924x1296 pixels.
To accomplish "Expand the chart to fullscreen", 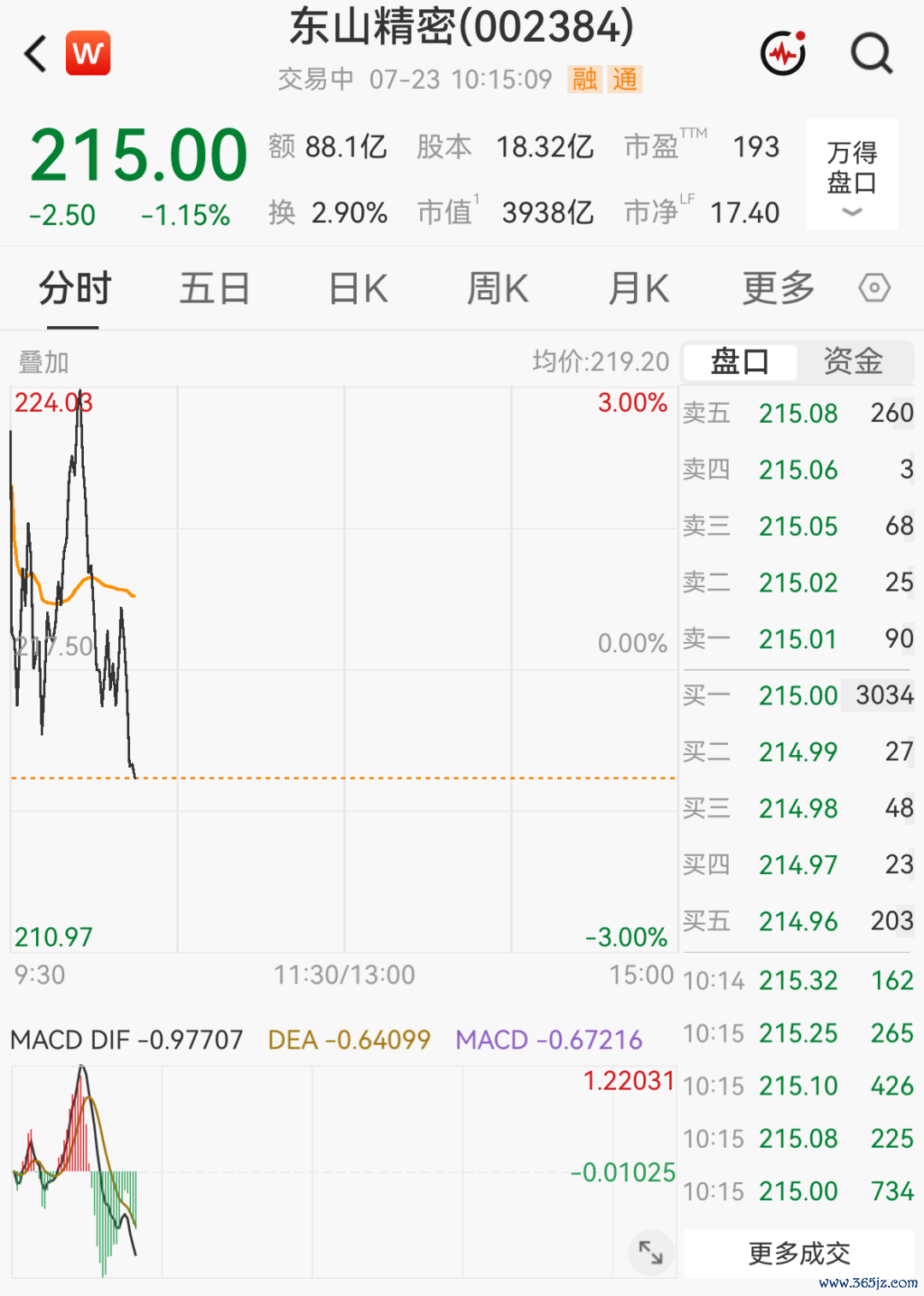I will pos(651,1252).
